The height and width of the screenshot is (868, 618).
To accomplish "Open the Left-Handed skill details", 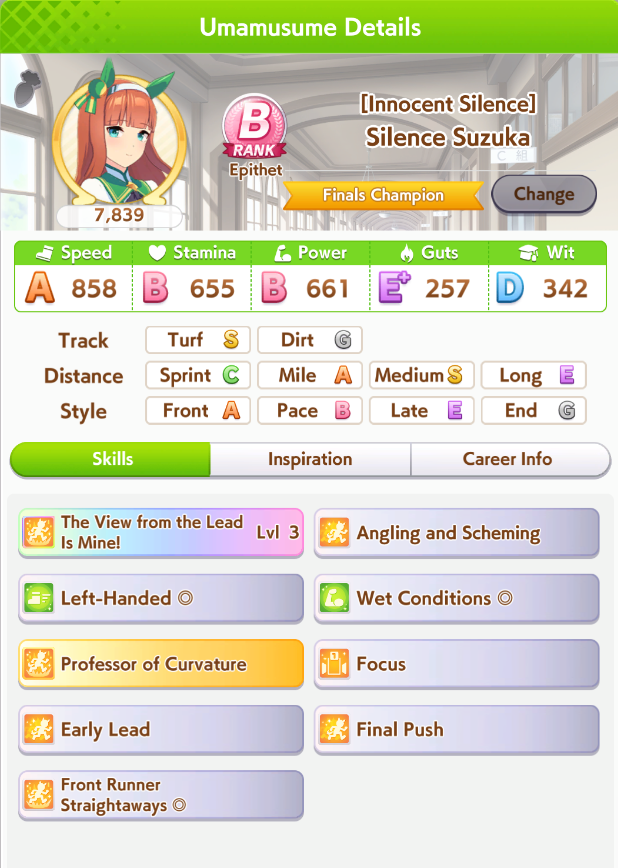I will (160, 598).
